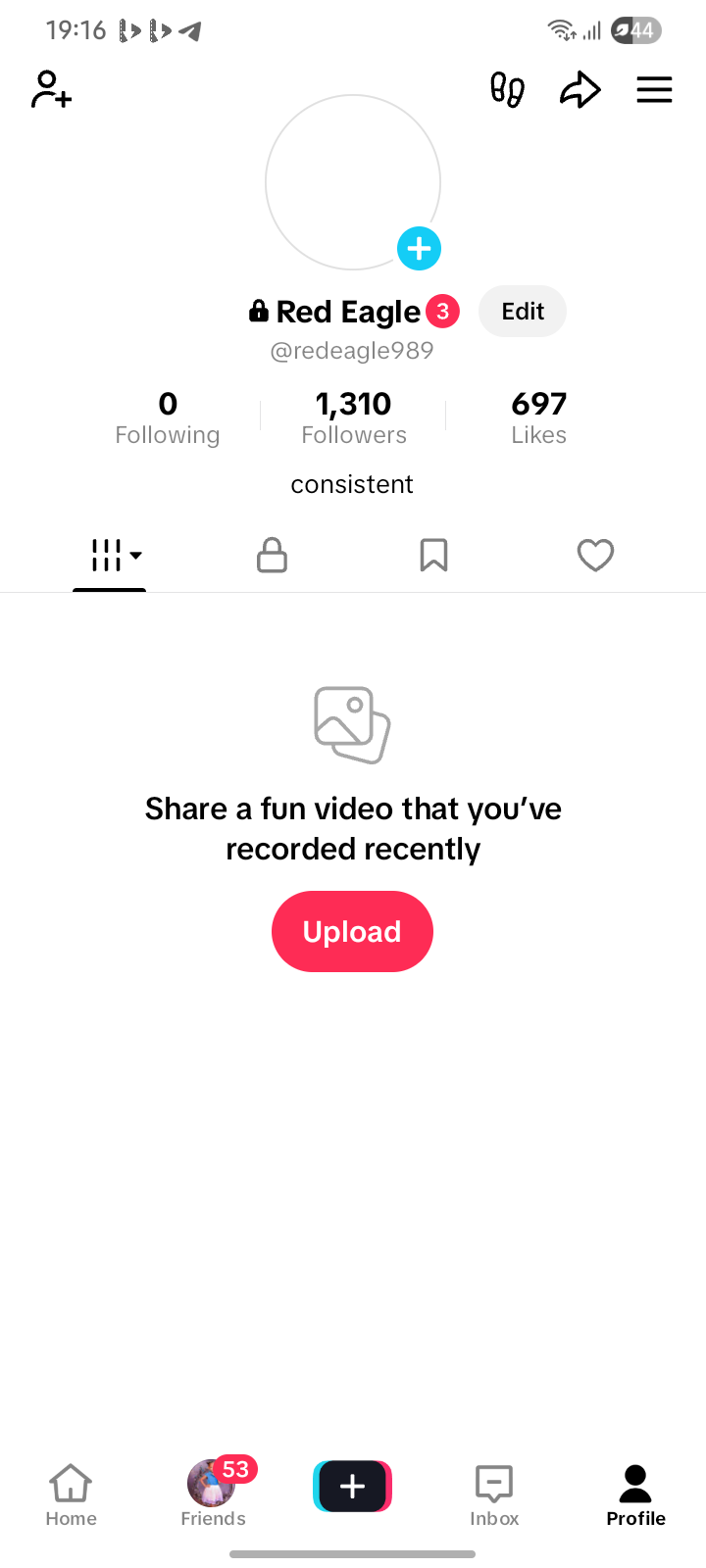Go to the Home tab
This screenshot has height=1568, width=706.
[71, 1495]
